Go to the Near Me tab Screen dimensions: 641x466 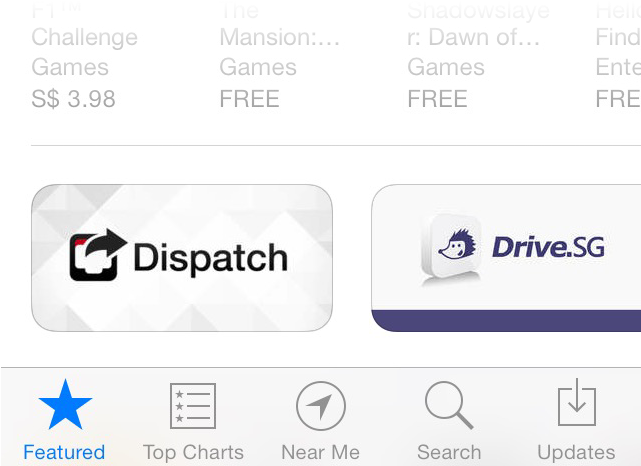pos(320,420)
